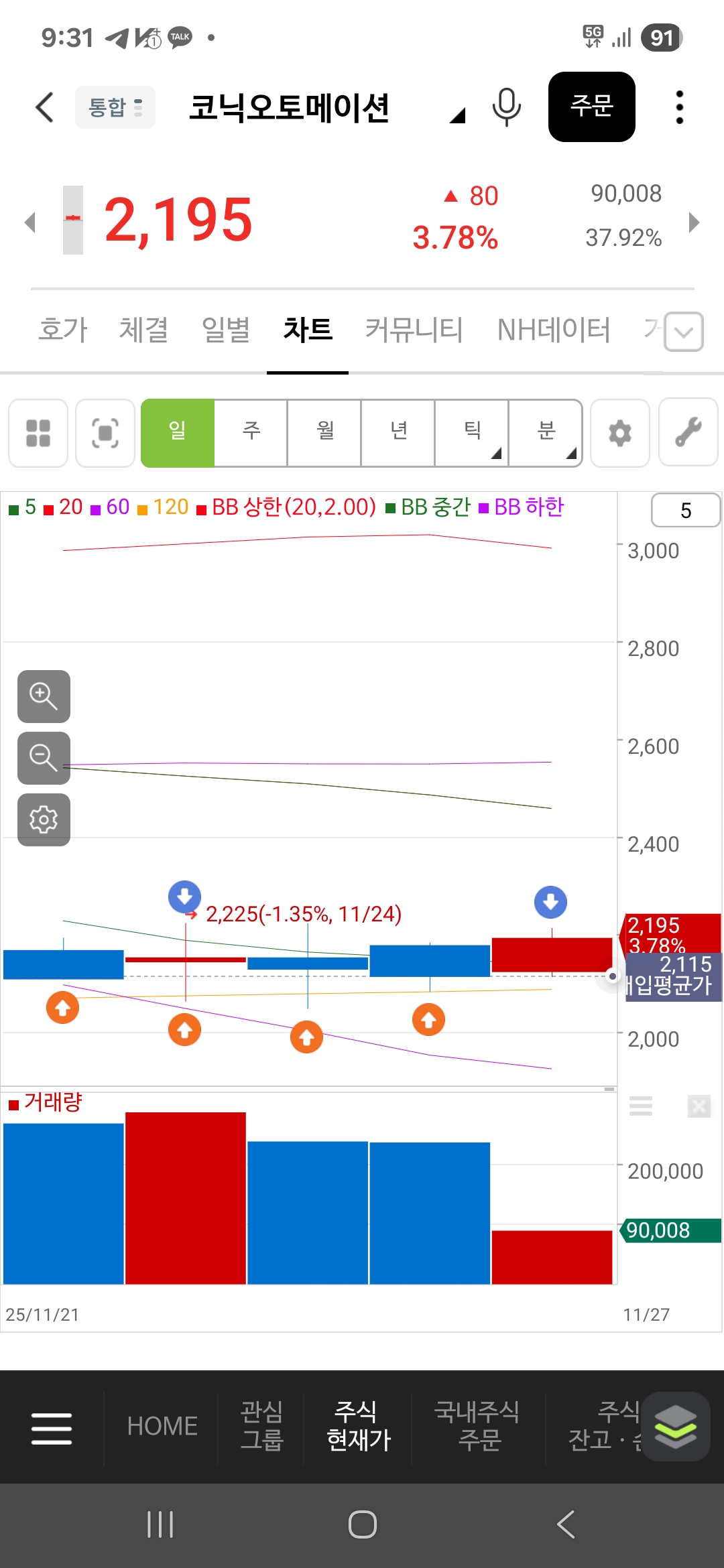
Task: Select the 월 monthly chart period
Action: point(325,433)
